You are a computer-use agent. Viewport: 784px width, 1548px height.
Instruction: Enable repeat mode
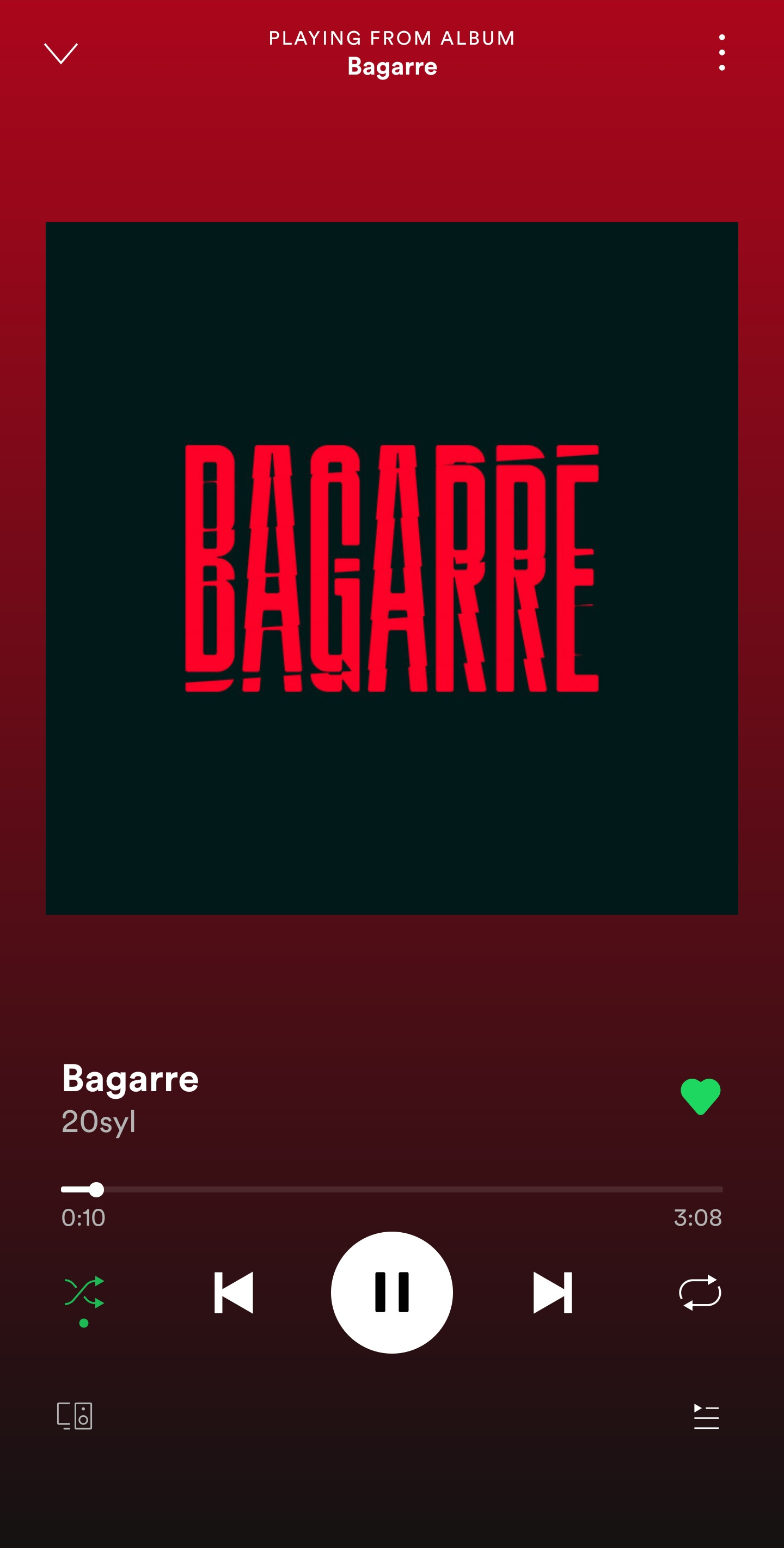click(700, 1293)
